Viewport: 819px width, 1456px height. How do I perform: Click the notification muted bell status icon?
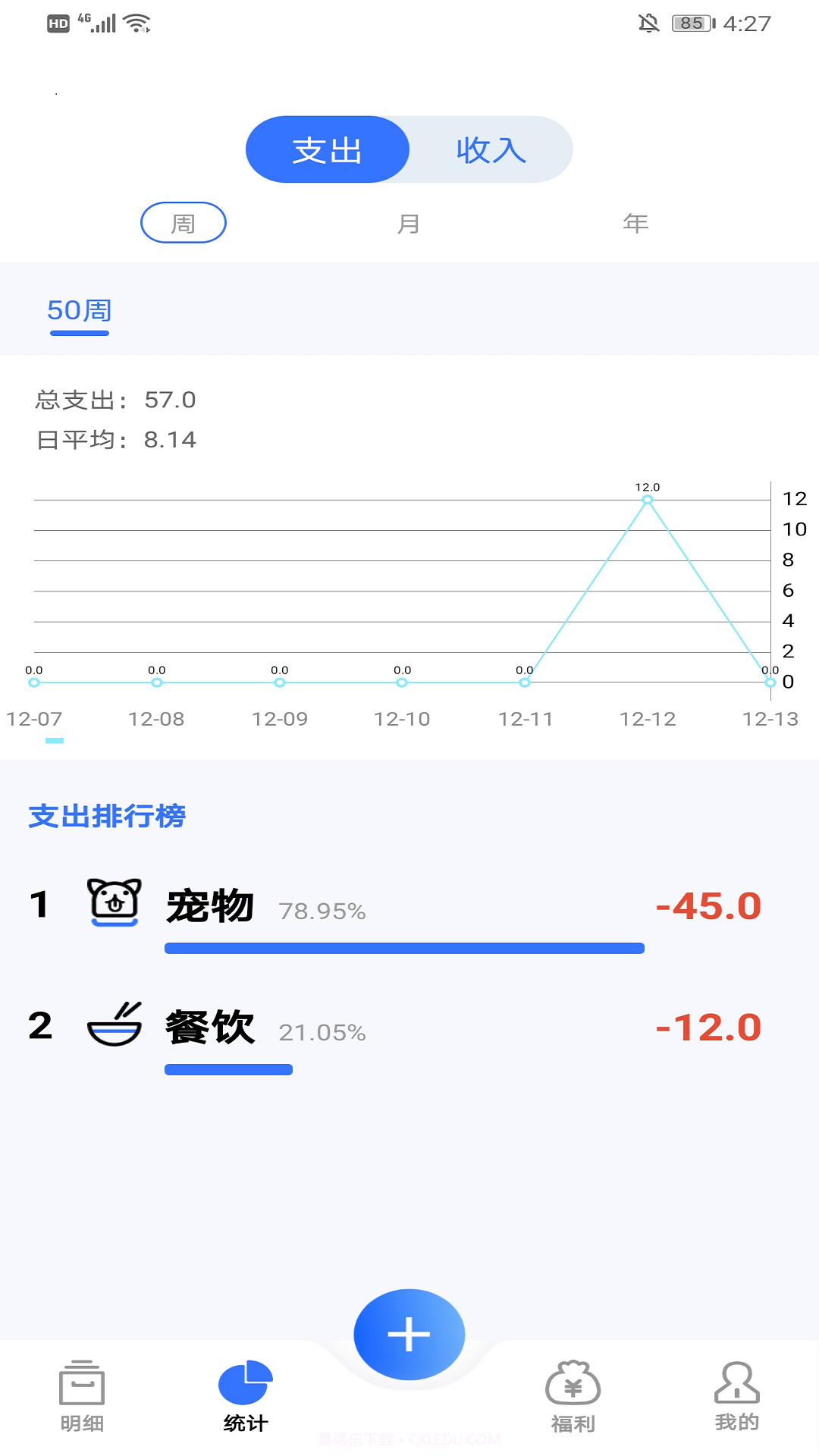(647, 23)
